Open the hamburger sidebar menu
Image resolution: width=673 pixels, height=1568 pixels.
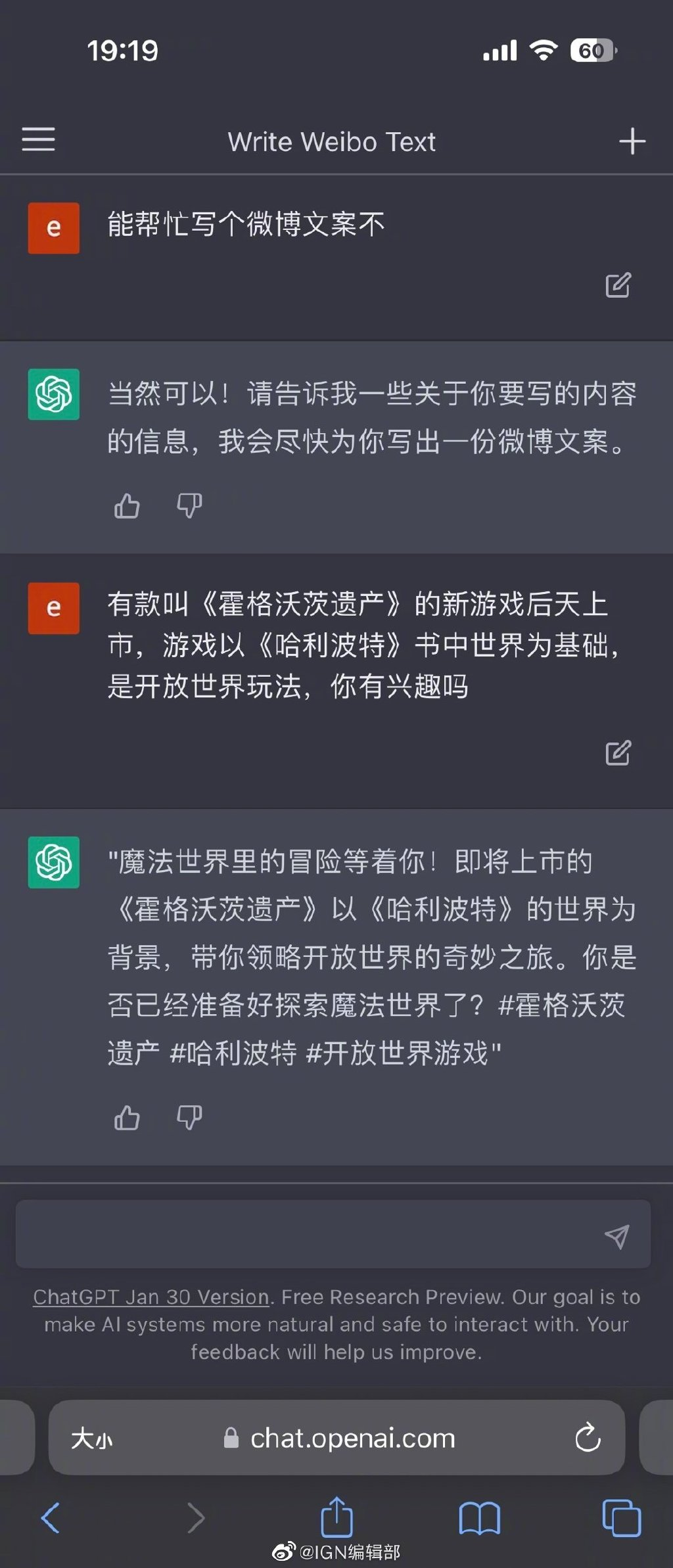click(x=38, y=139)
